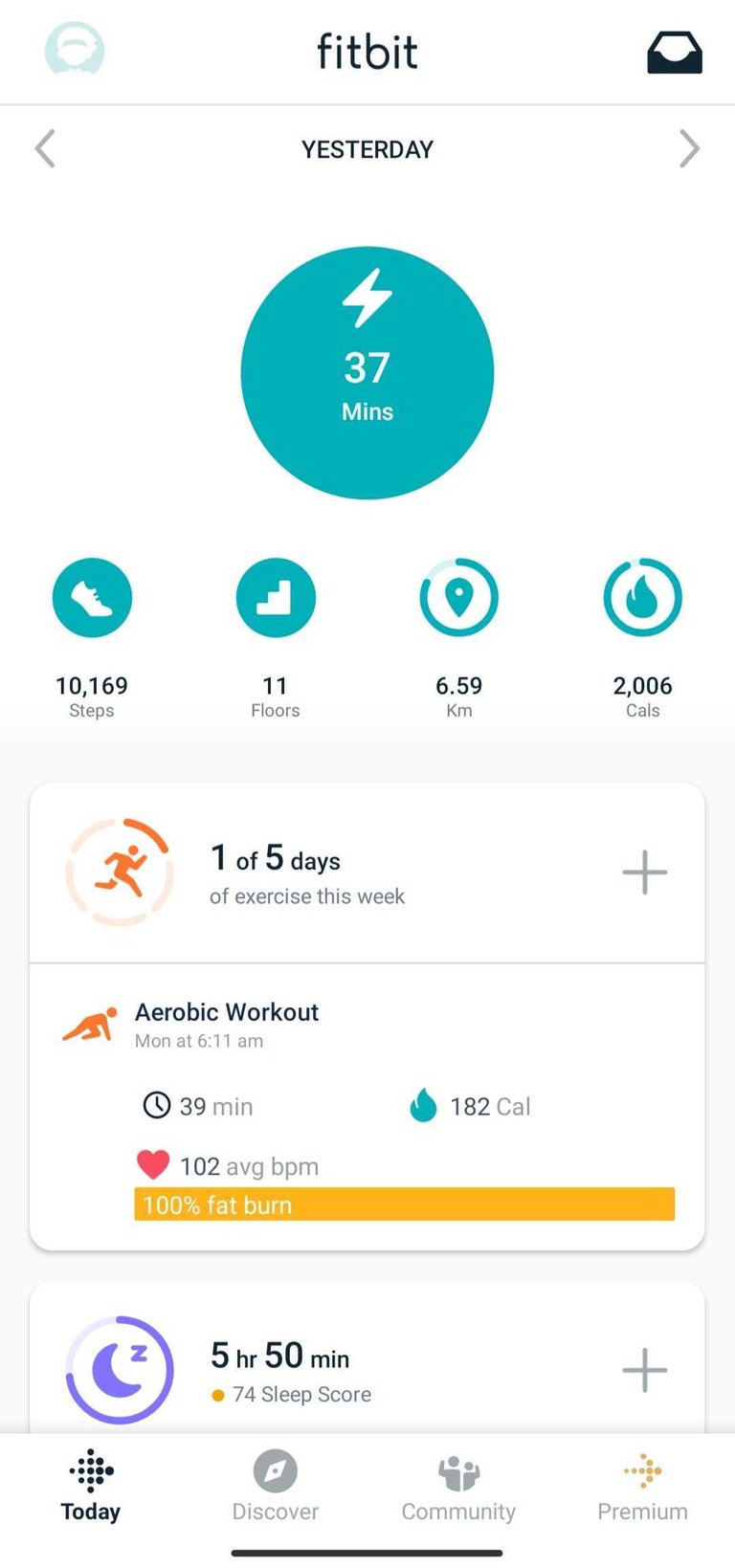Switch to the Community tab

tap(458, 1488)
